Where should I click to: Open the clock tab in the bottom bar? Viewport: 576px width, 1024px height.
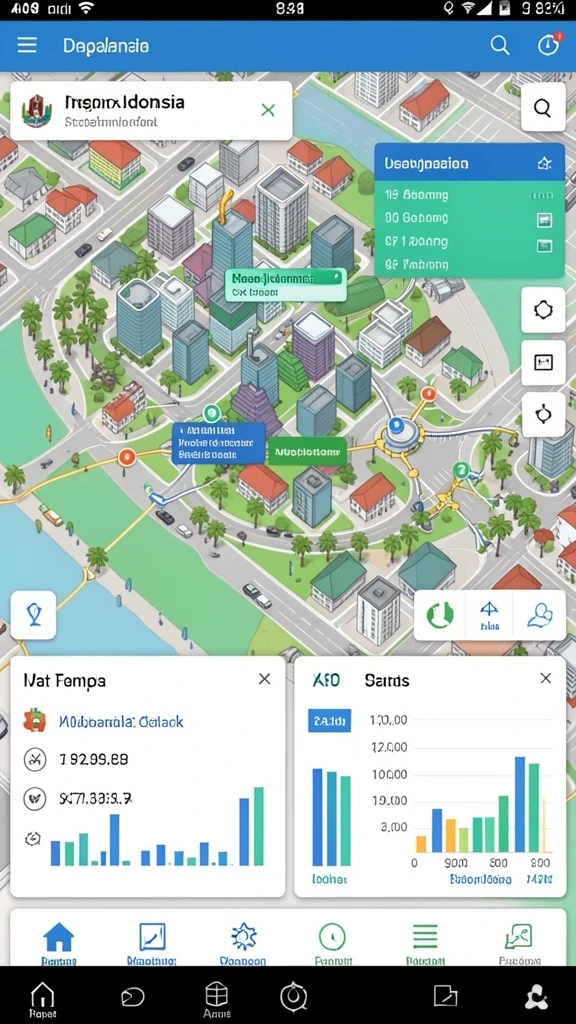pyautogui.click(x=332, y=944)
